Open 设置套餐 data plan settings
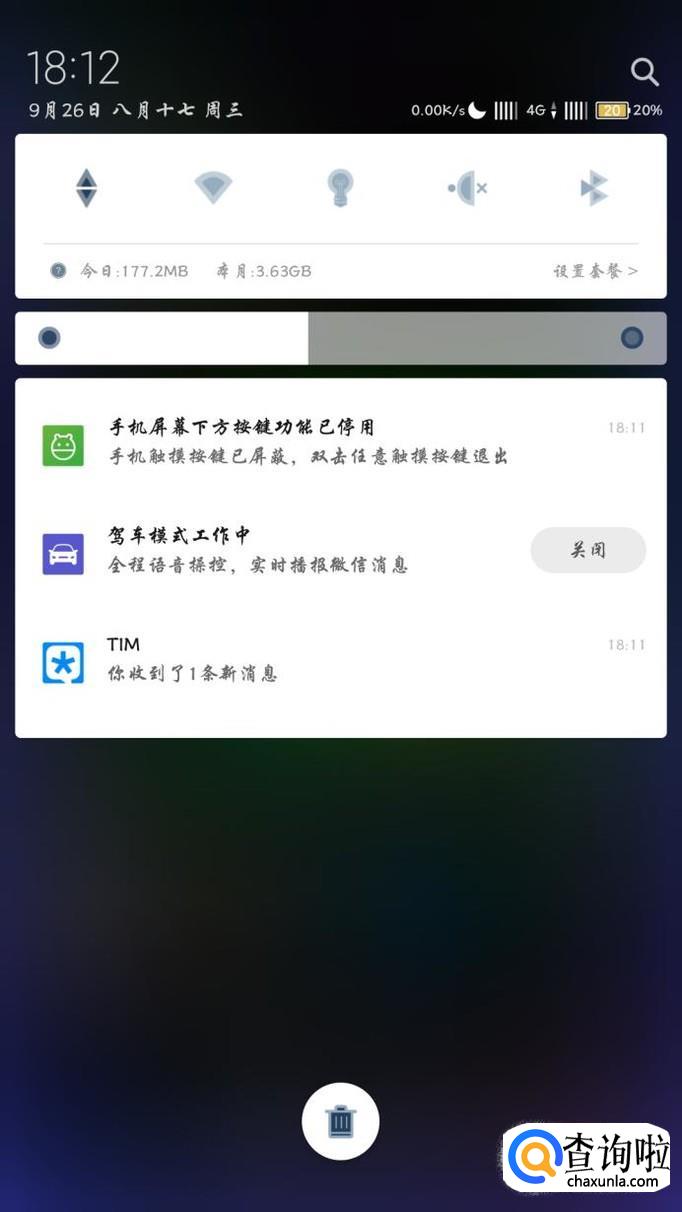682x1212 pixels. coord(596,271)
